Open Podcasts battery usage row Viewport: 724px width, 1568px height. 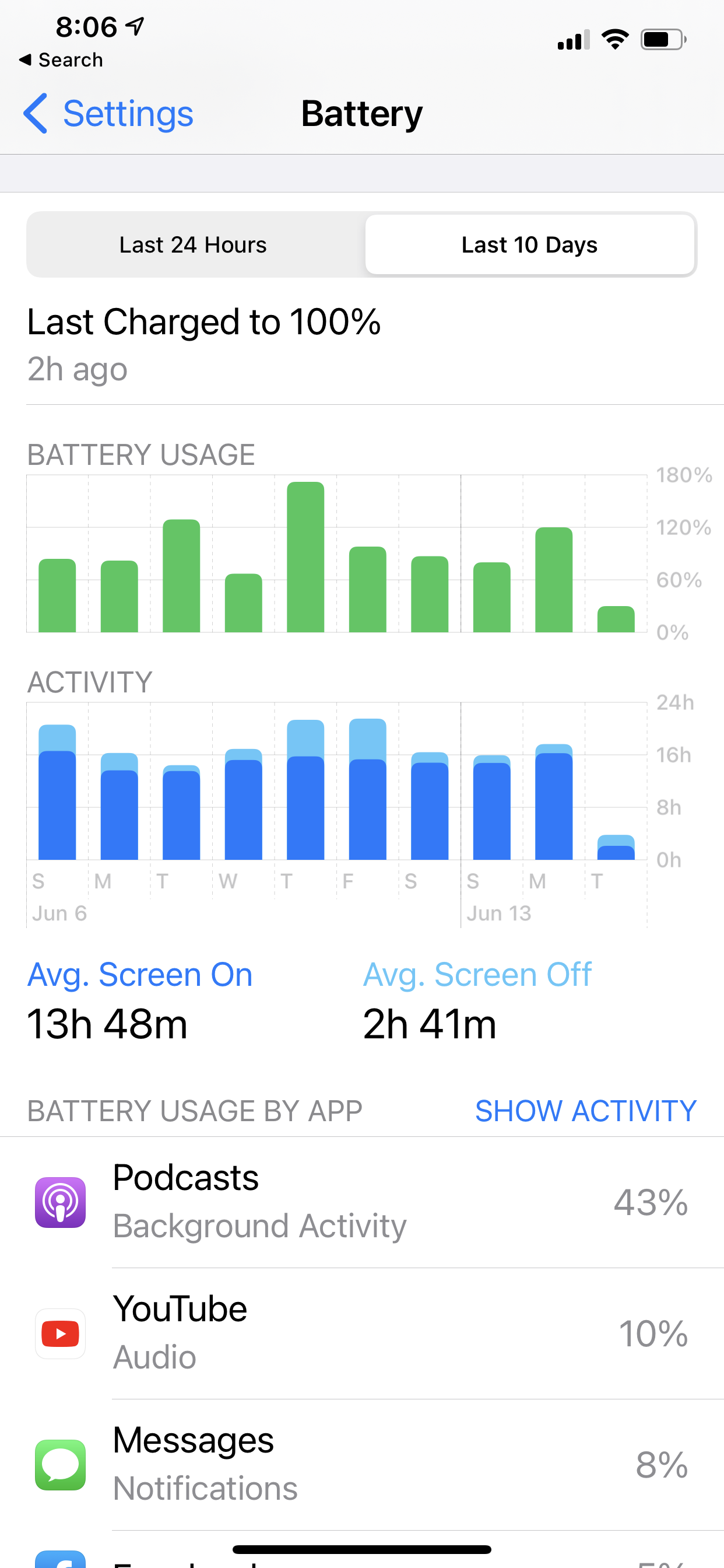361,1202
